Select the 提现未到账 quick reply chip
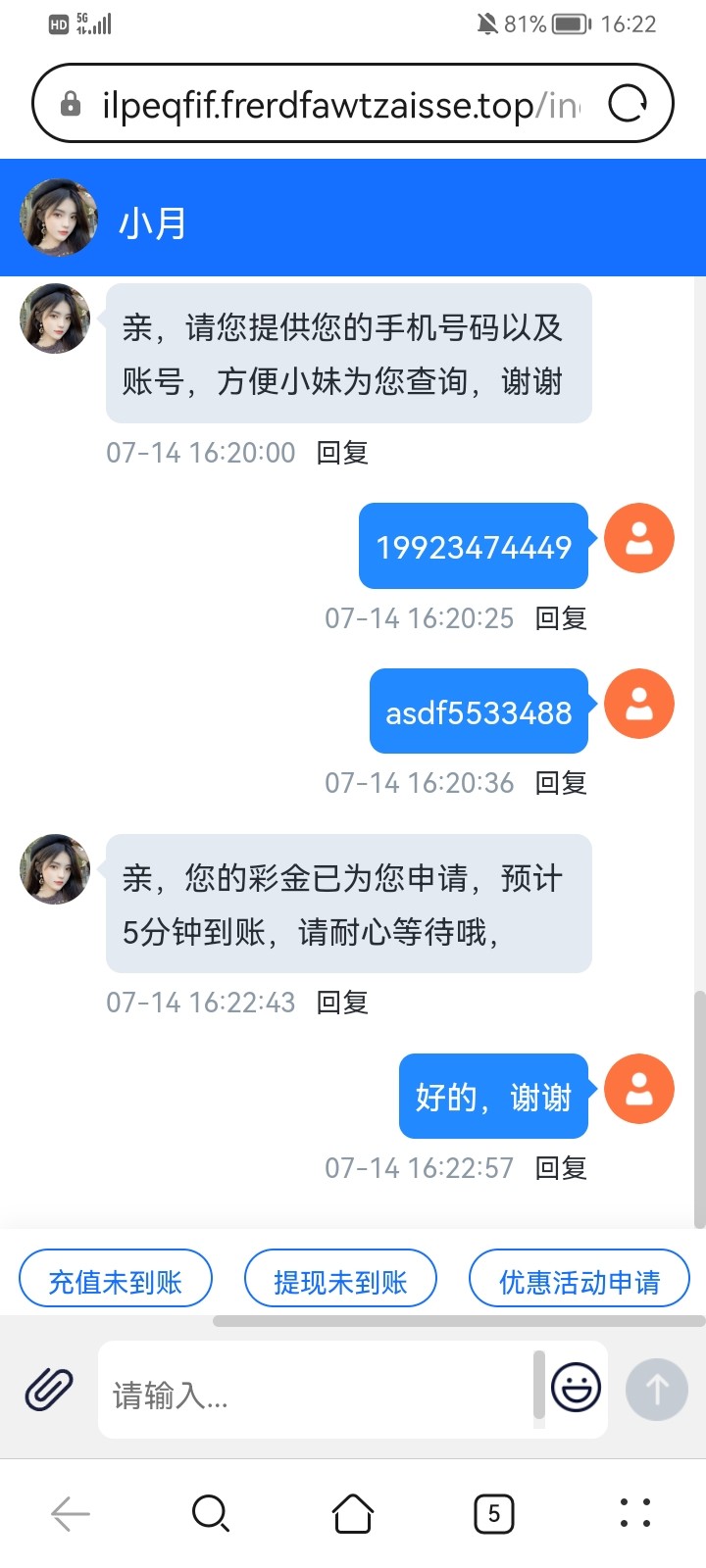 340,1281
